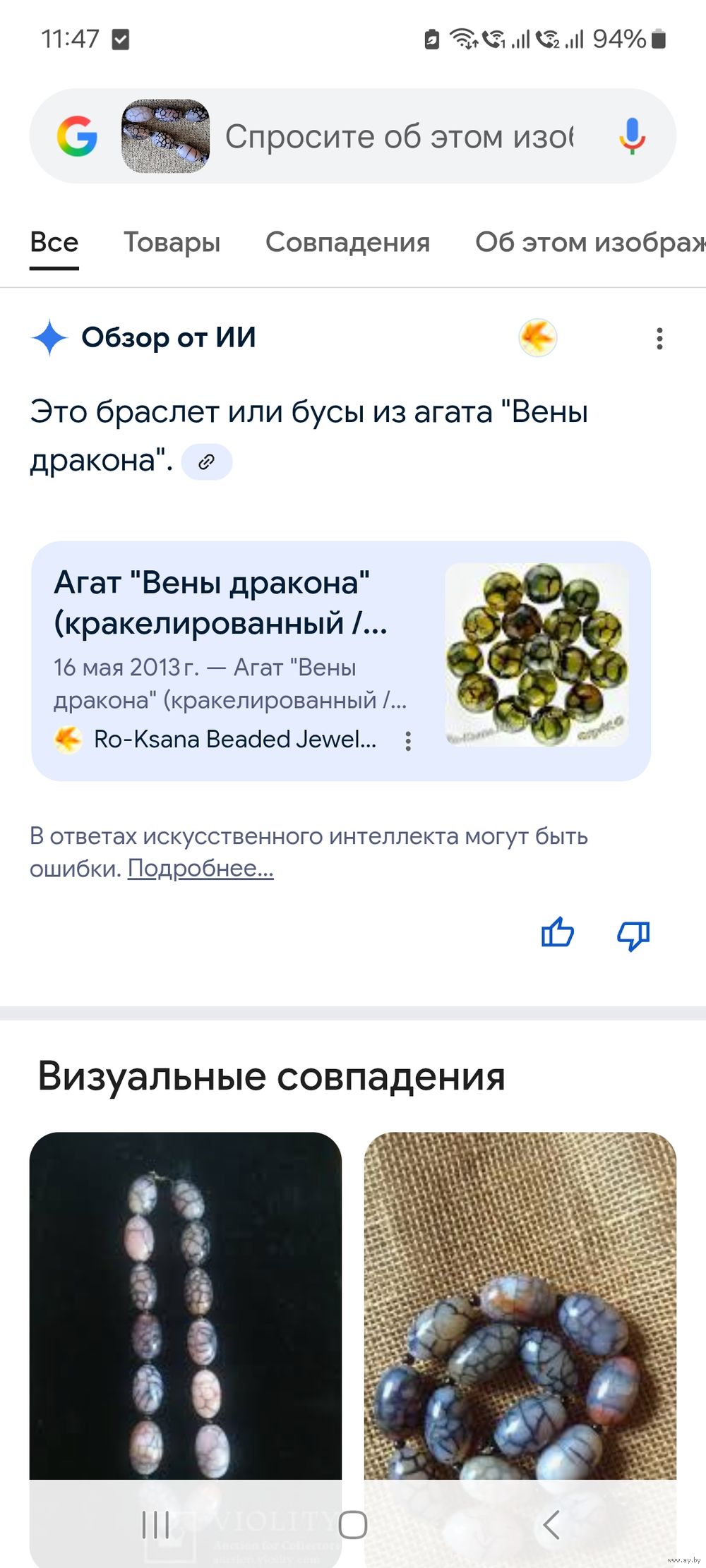Open the visual match with beads on black background

[x=185, y=1305]
